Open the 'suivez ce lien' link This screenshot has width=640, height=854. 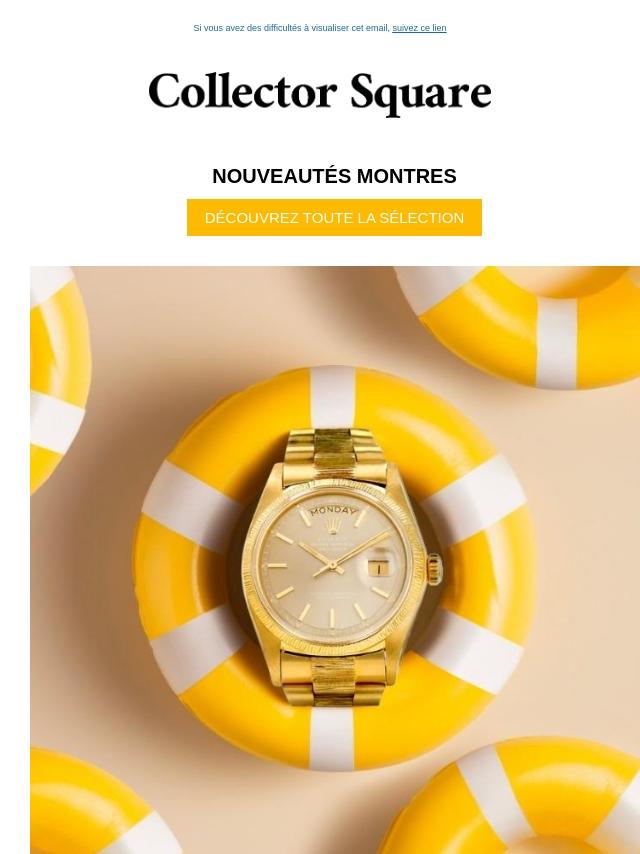[x=419, y=28]
